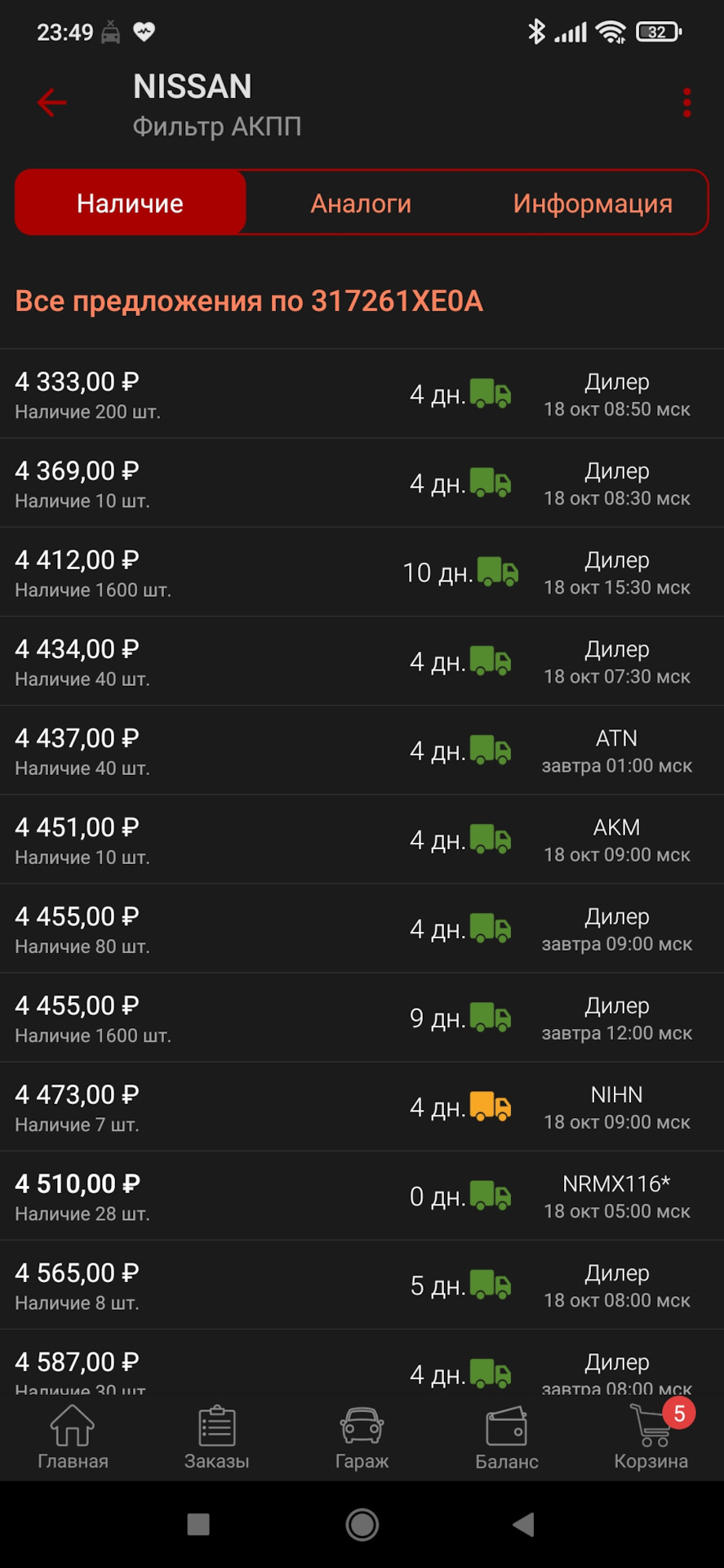The width and height of the screenshot is (724, 1568).
Task: Tap the system home button
Action: 362,1524
